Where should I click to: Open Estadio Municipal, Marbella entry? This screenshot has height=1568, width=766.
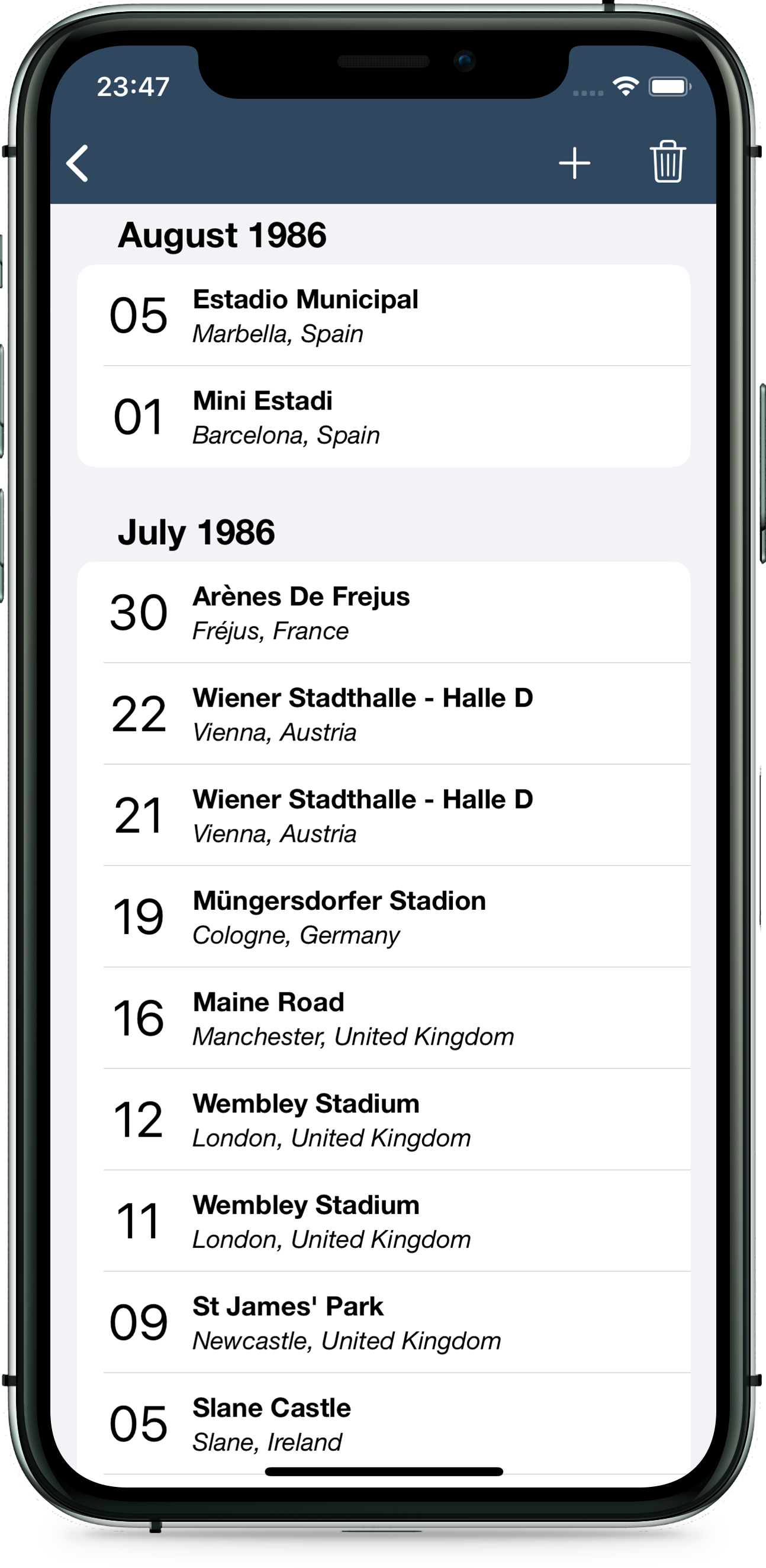click(384, 315)
